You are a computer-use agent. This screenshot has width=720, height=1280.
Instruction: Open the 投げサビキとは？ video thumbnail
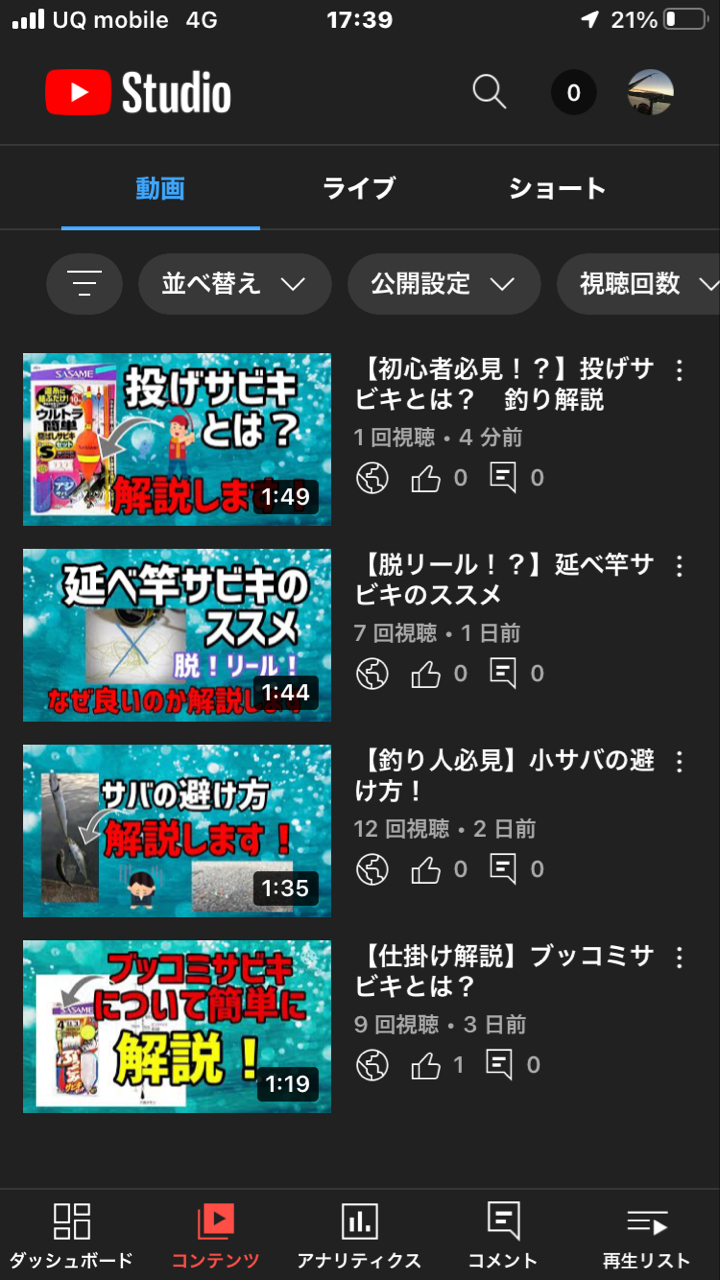pos(177,439)
